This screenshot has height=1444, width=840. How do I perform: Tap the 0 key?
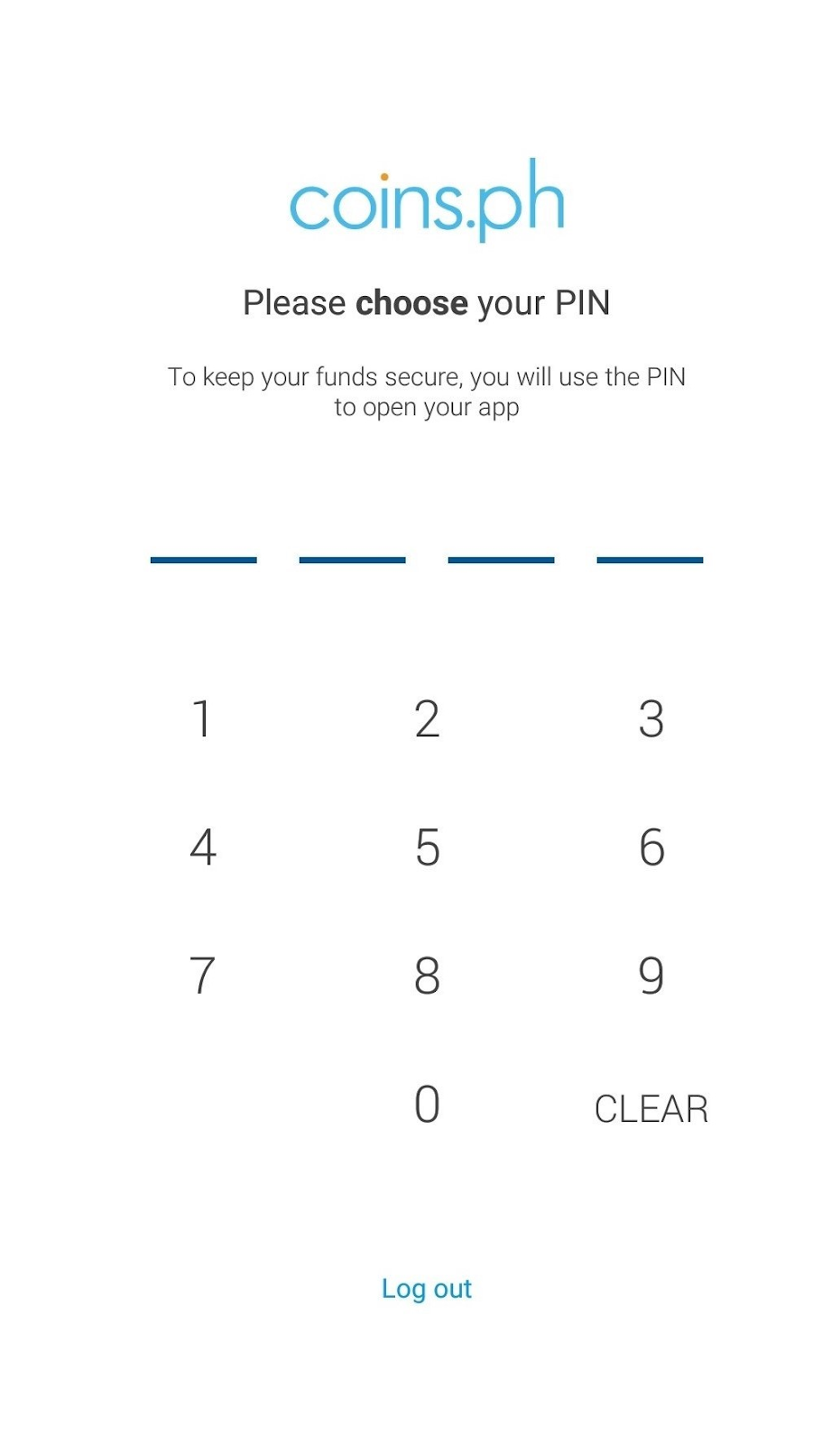click(x=427, y=1104)
